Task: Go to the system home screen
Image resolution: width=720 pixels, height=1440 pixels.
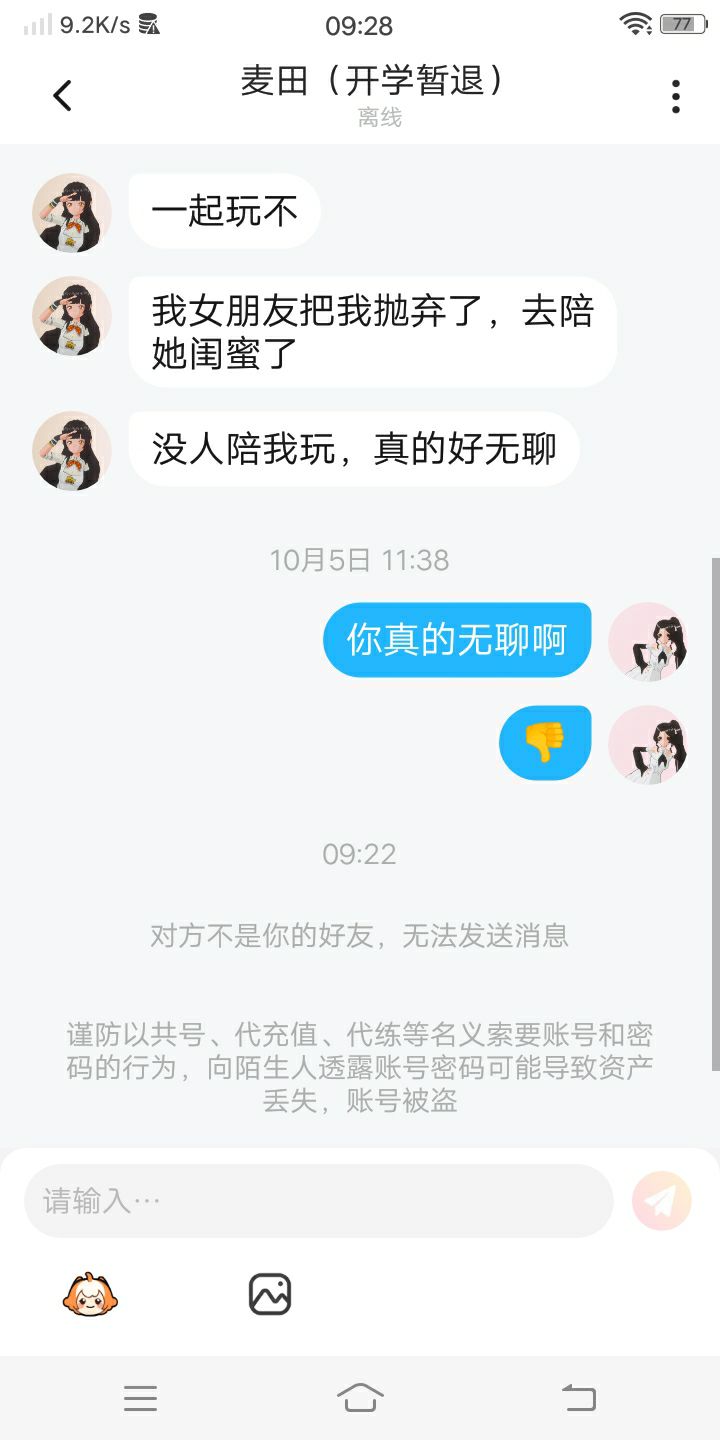Action: pyautogui.click(x=360, y=1398)
